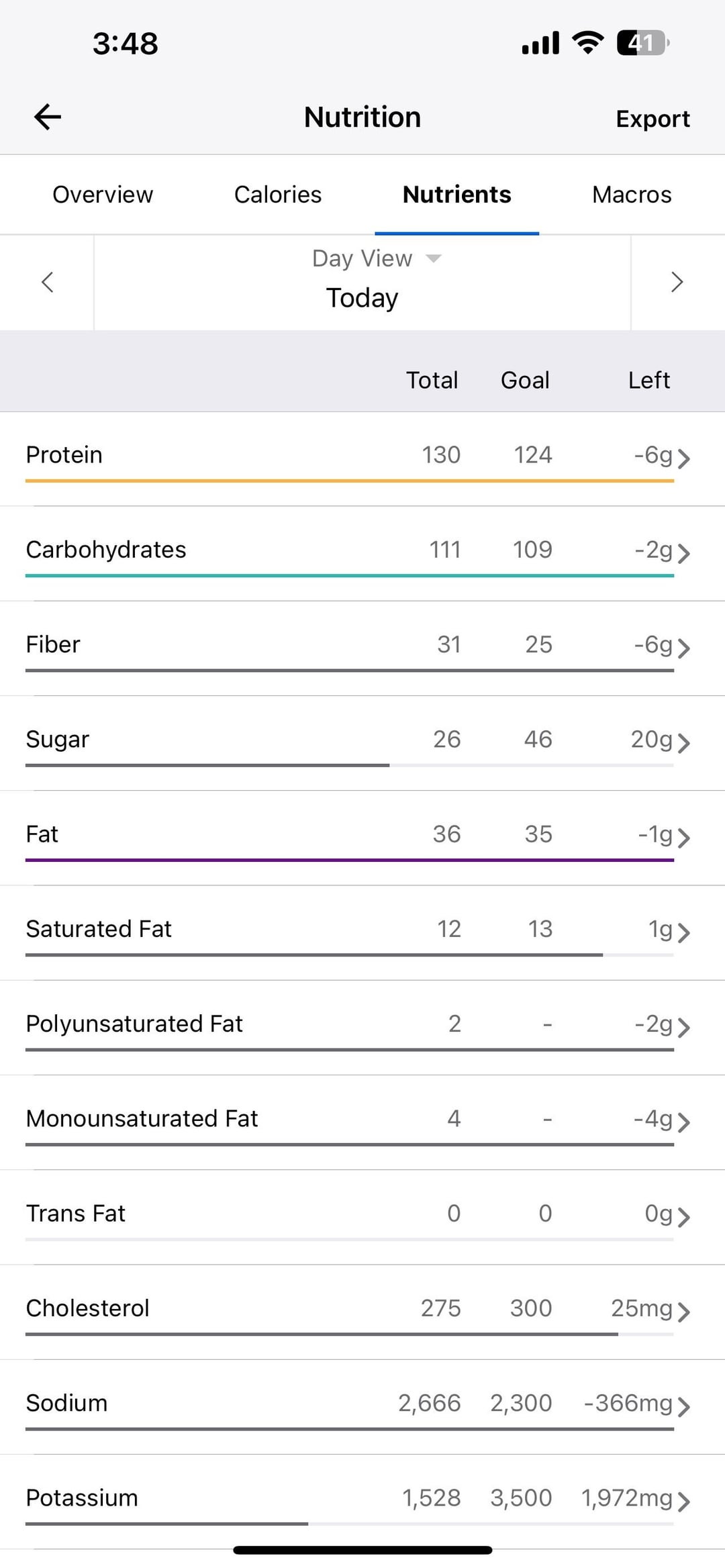
Task: Open the Carbohydrates row
Action: pyautogui.click(x=362, y=554)
